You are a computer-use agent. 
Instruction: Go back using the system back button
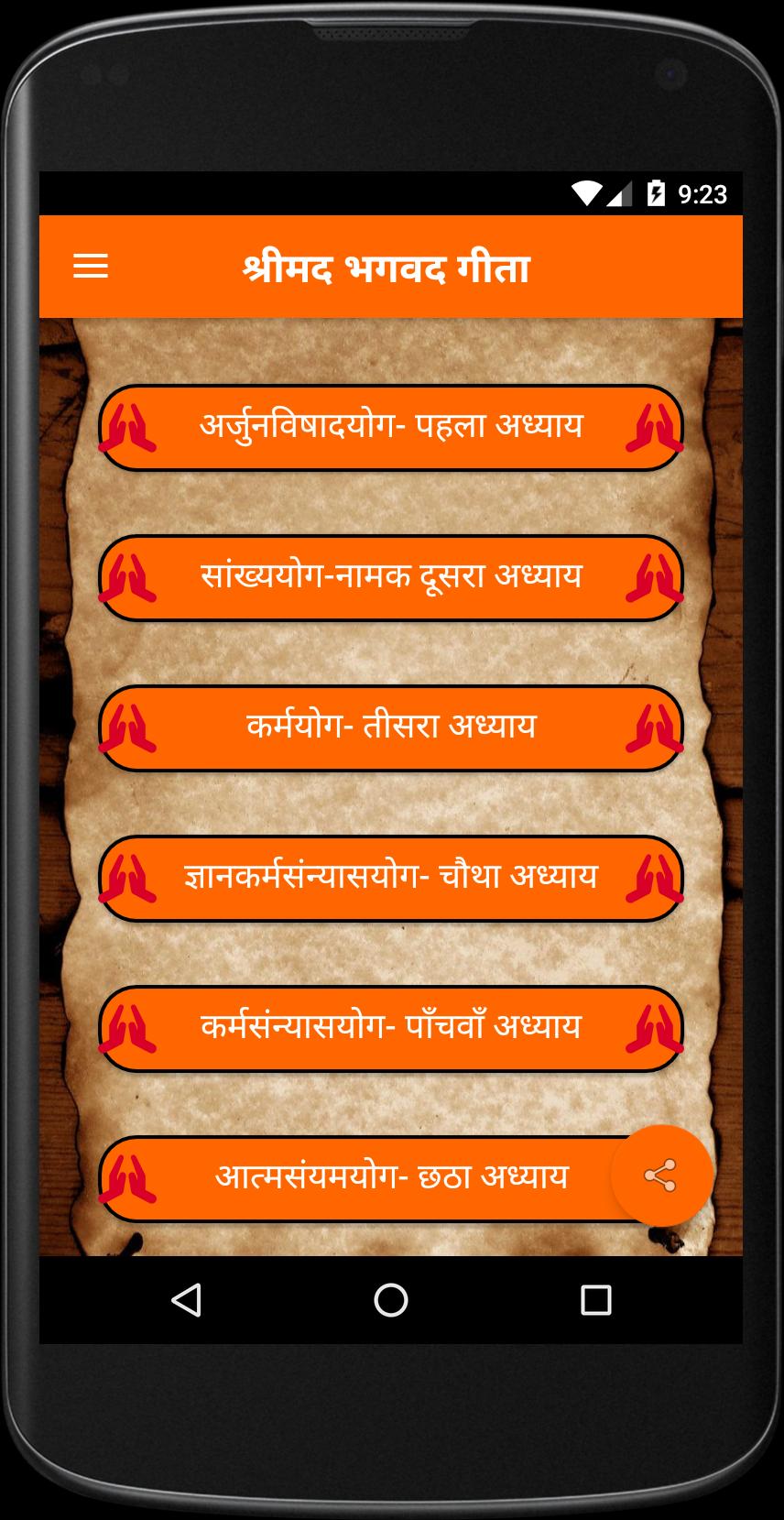(187, 1299)
